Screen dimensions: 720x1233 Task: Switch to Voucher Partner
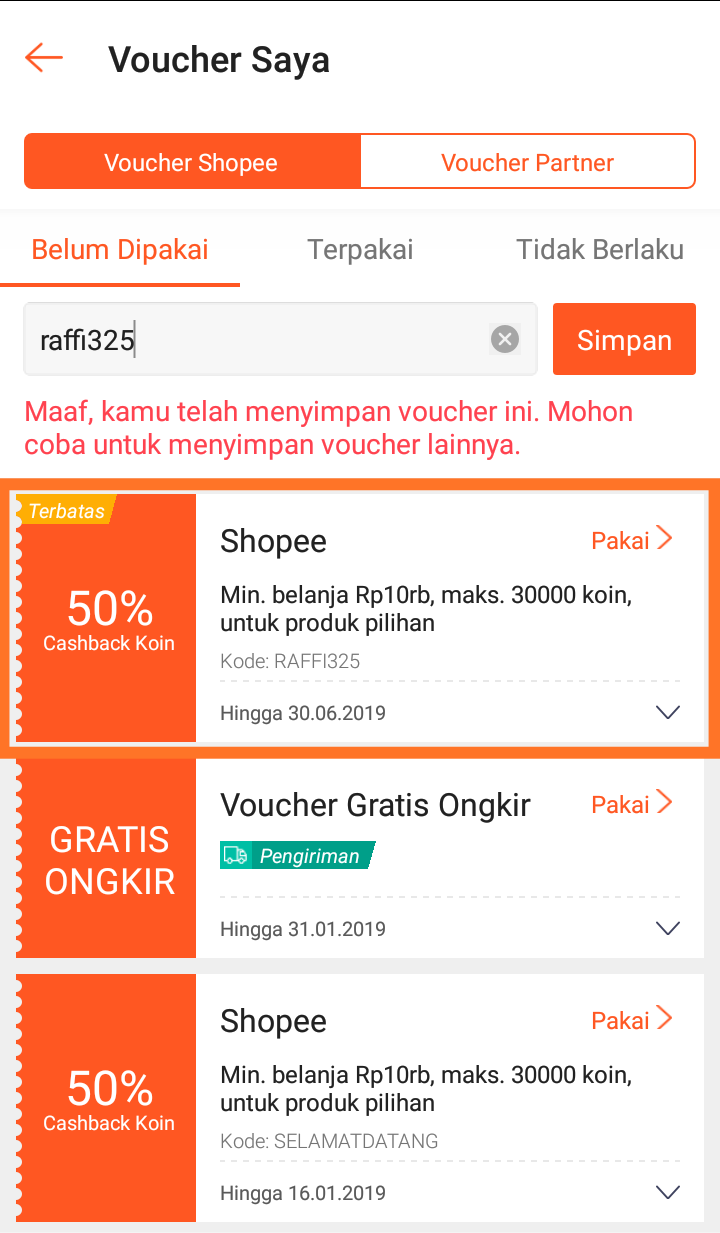tap(527, 162)
